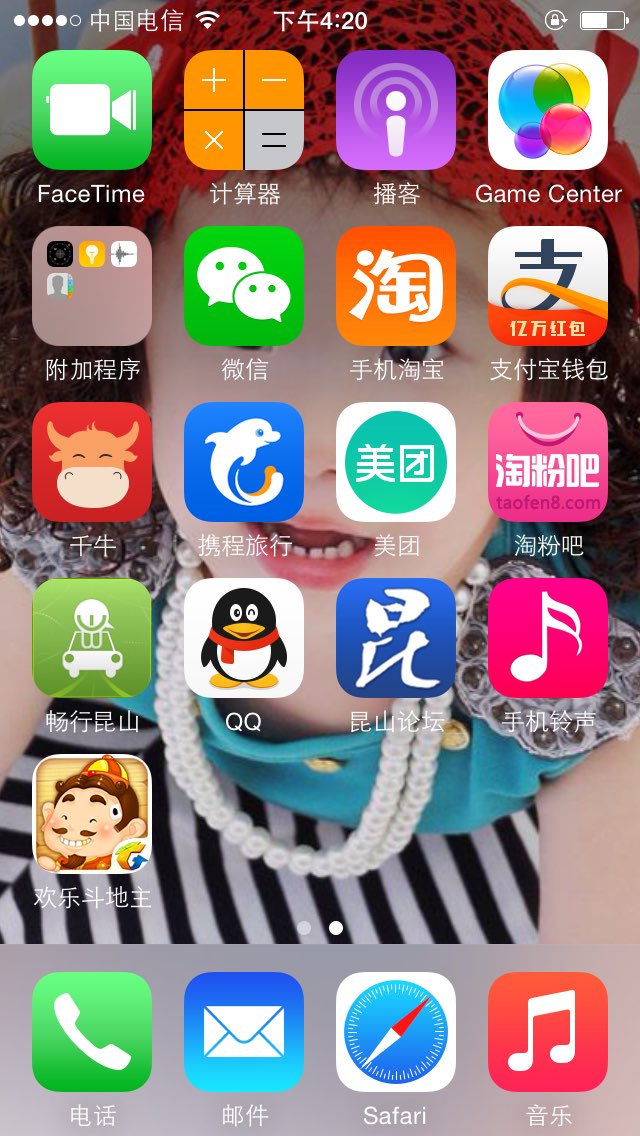Open the 附加程序 folder
The image size is (640, 1136).
coord(92,286)
